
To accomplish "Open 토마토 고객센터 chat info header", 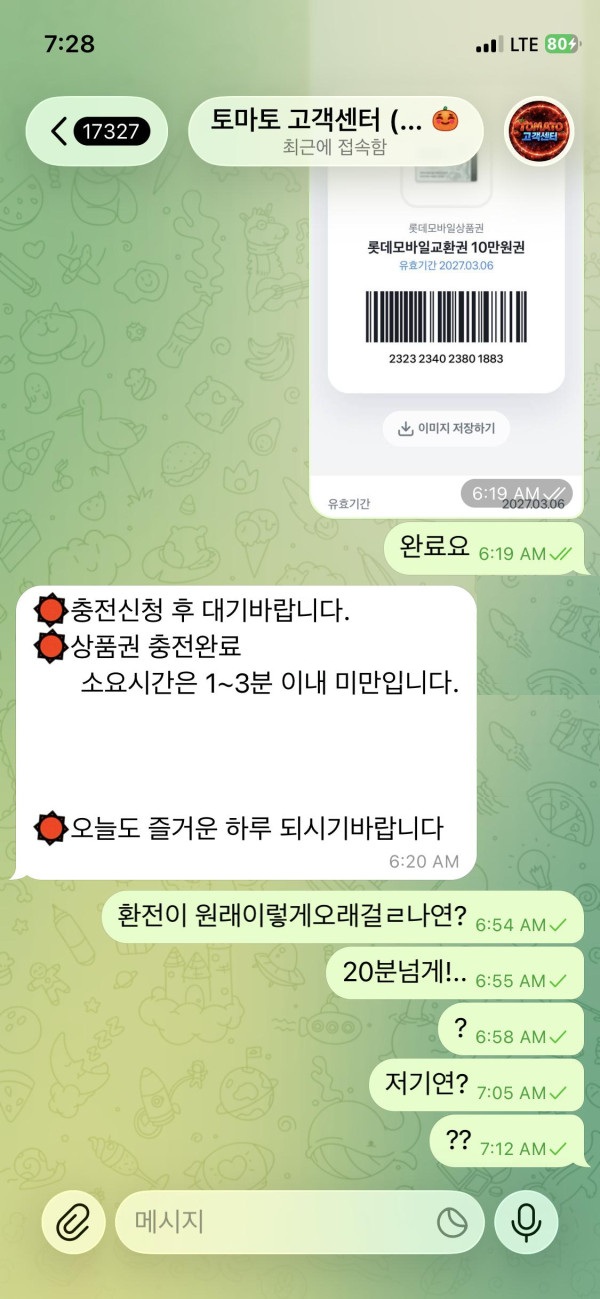I will pos(335,131).
